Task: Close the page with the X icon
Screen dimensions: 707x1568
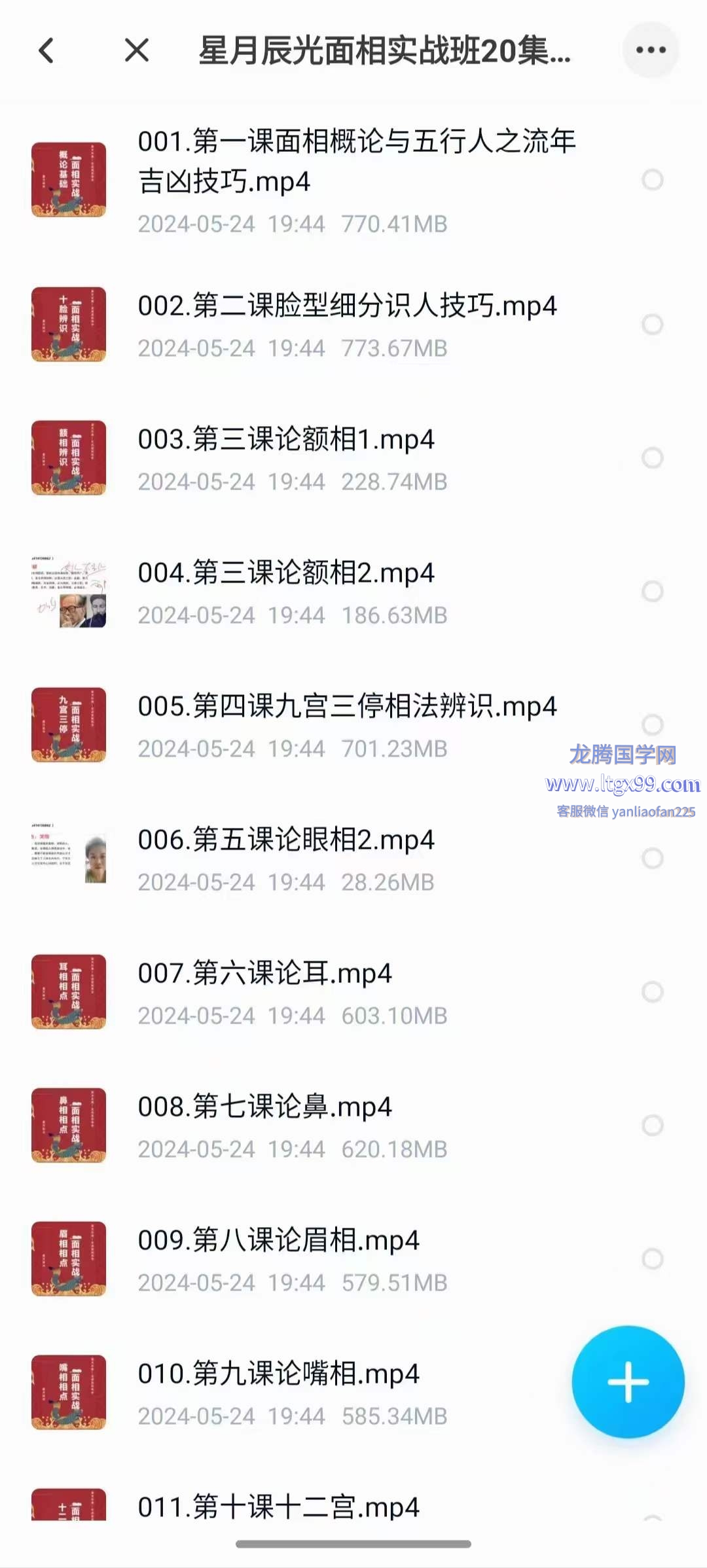Action: pos(137,50)
